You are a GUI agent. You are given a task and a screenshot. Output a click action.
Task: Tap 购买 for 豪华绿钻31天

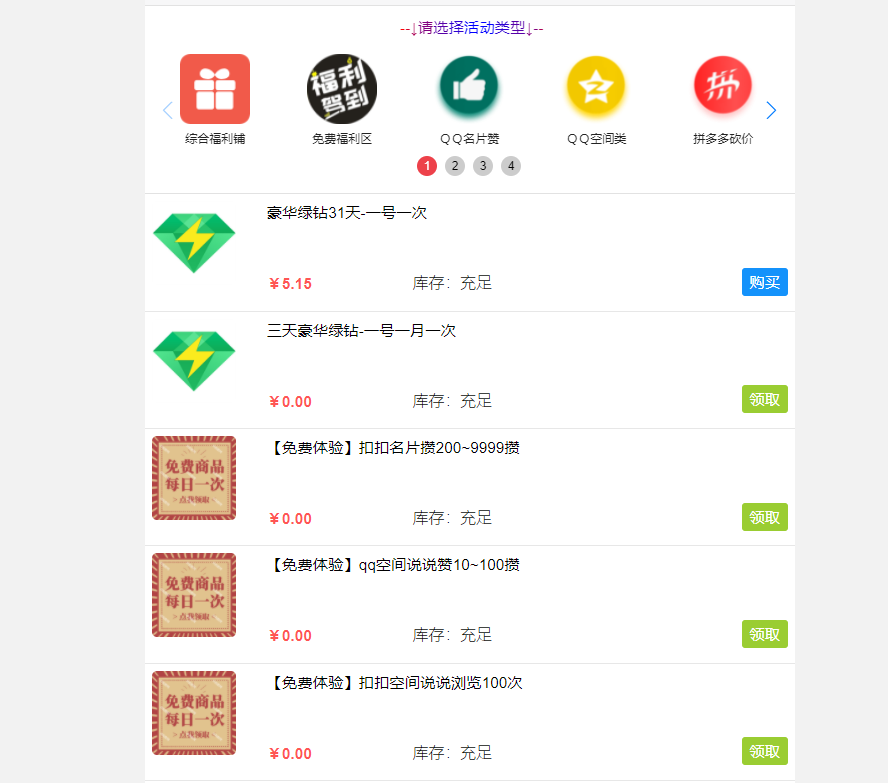pos(764,282)
